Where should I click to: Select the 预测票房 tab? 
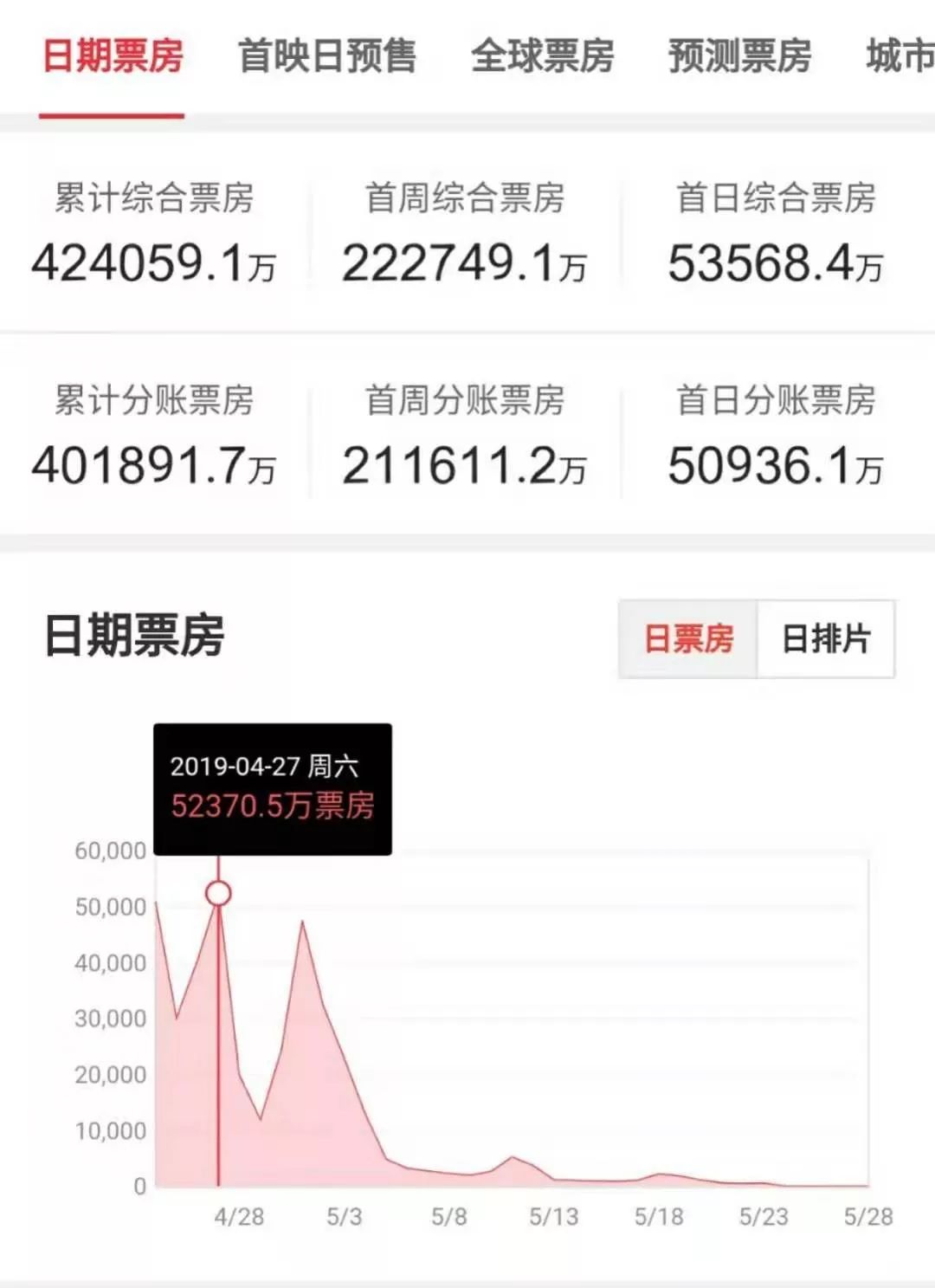click(x=739, y=56)
